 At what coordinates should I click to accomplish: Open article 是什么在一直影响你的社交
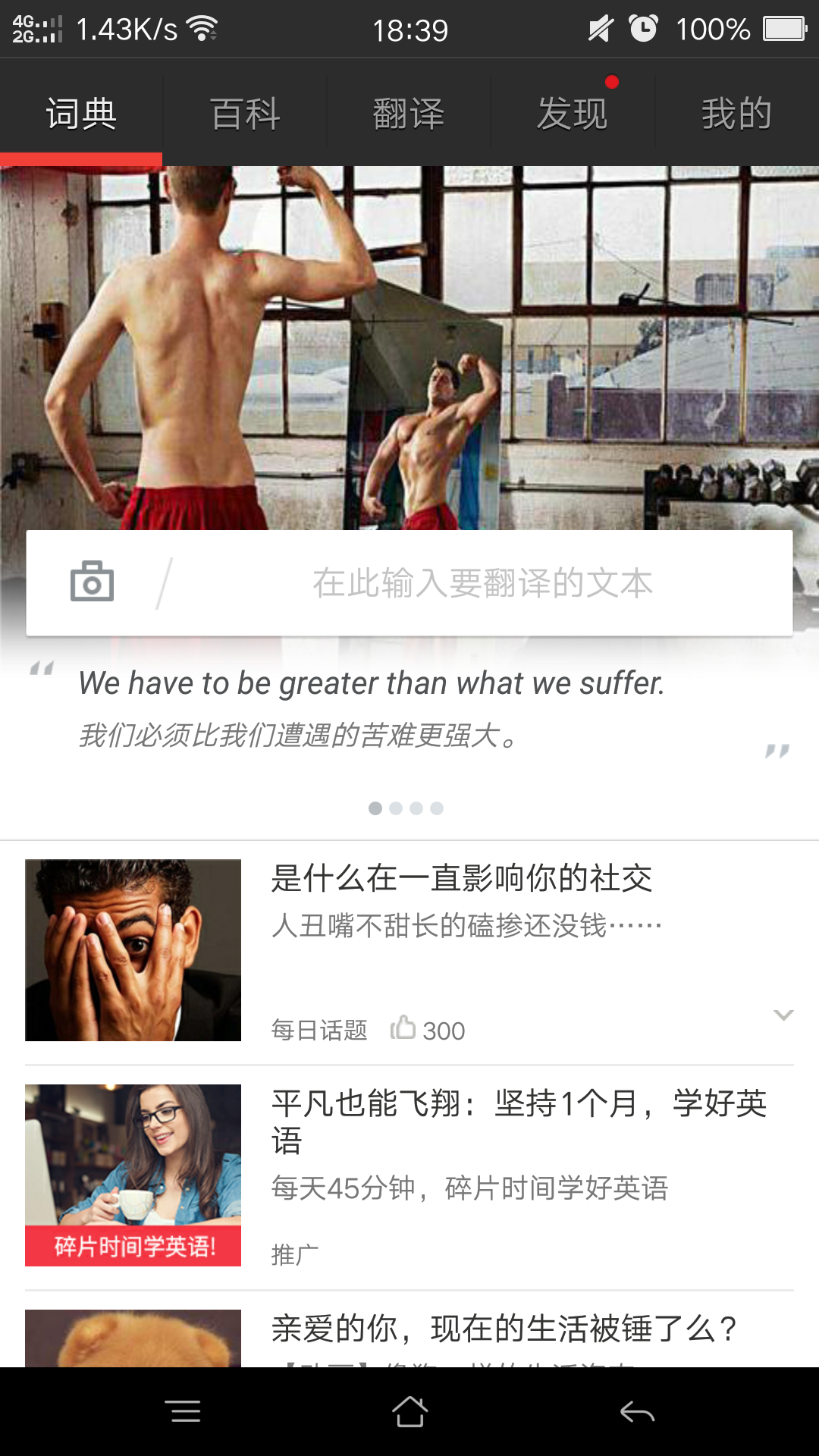coord(461,879)
